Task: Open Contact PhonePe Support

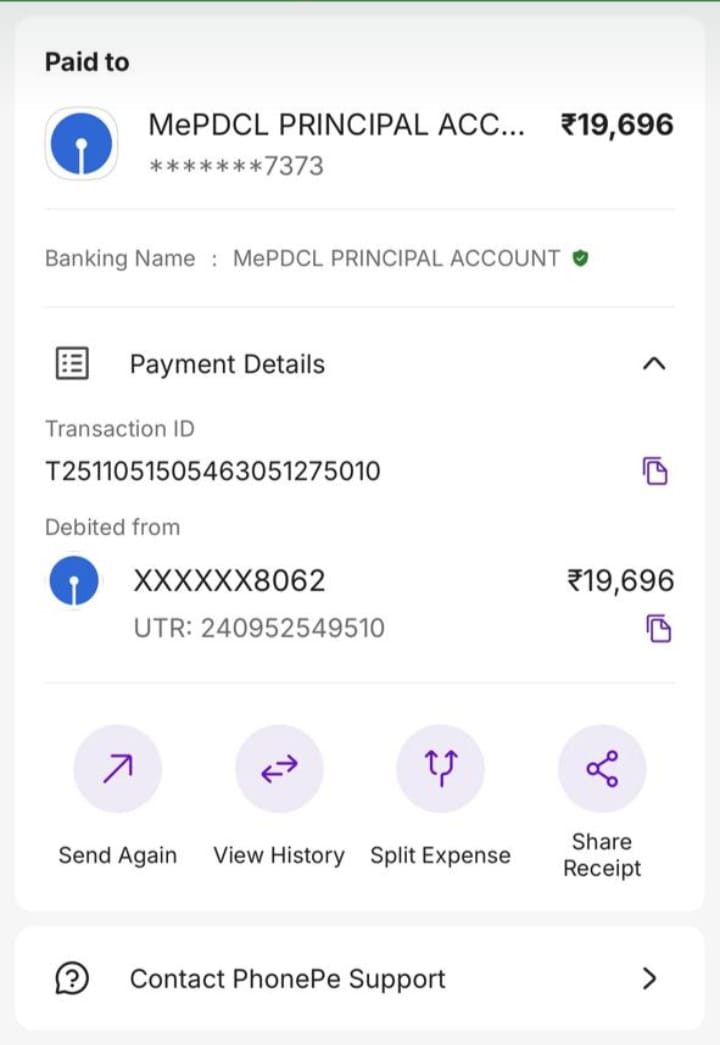Action: click(360, 978)
